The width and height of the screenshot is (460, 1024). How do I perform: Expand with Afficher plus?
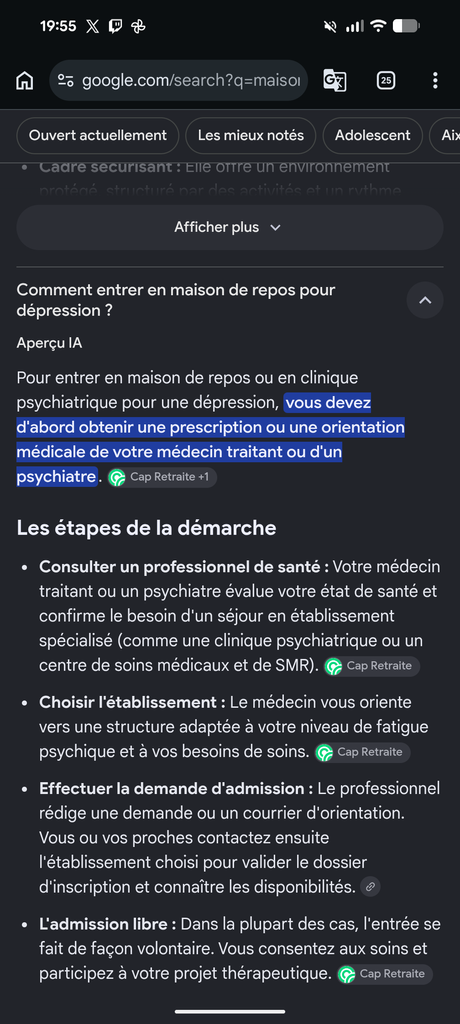pos(230,227)
